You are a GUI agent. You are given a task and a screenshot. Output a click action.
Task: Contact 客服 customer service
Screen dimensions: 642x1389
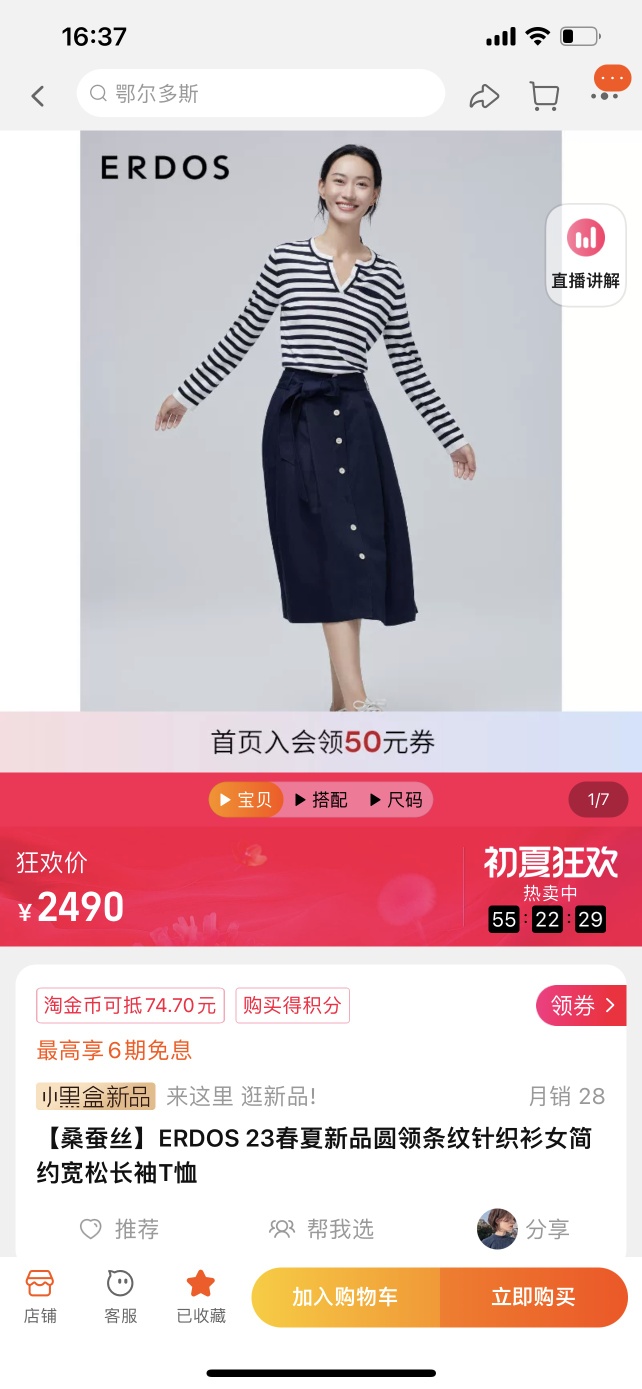pyautogui.click(x=120, y=1297)
